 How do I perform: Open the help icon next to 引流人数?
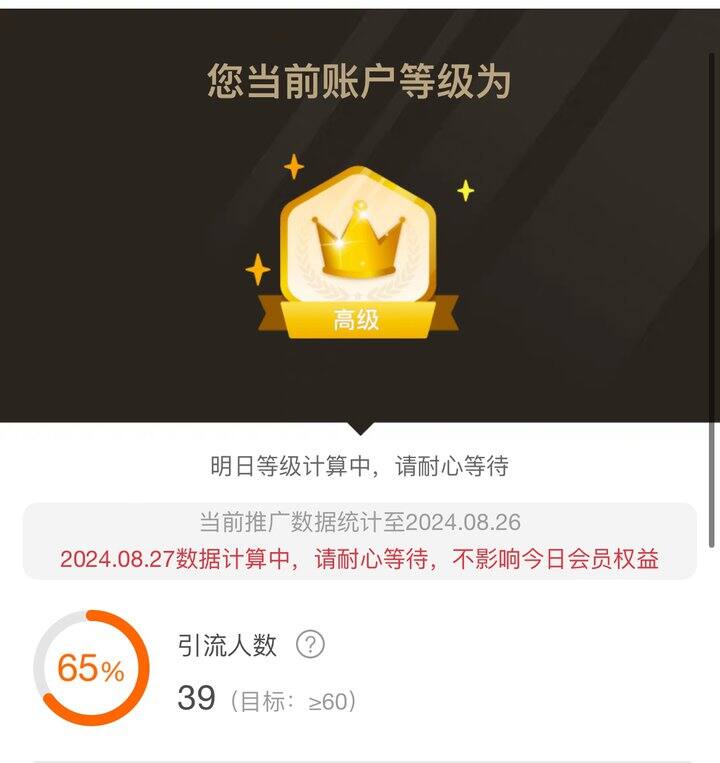[311, 645]
